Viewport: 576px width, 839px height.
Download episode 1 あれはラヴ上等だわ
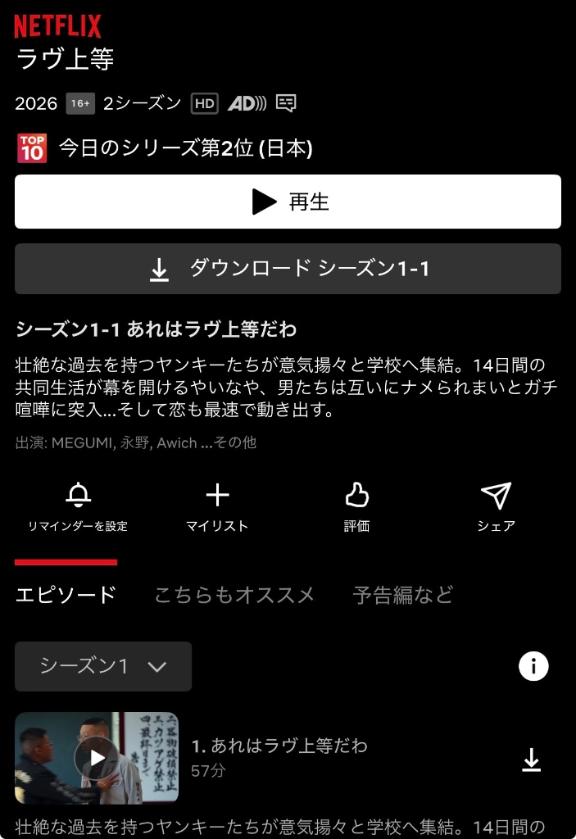click(x=531, y=760)
